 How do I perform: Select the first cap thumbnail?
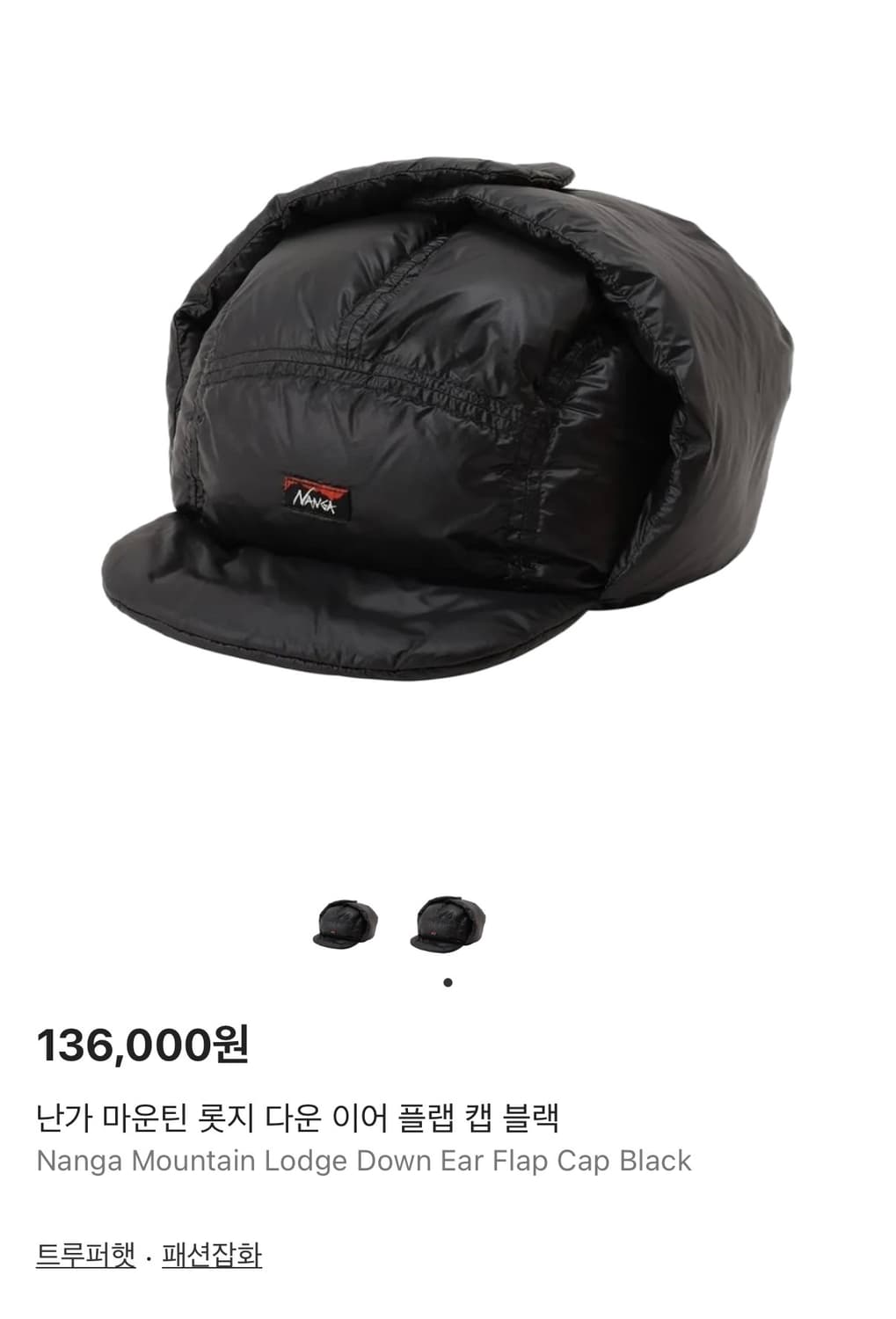point(346,923)
